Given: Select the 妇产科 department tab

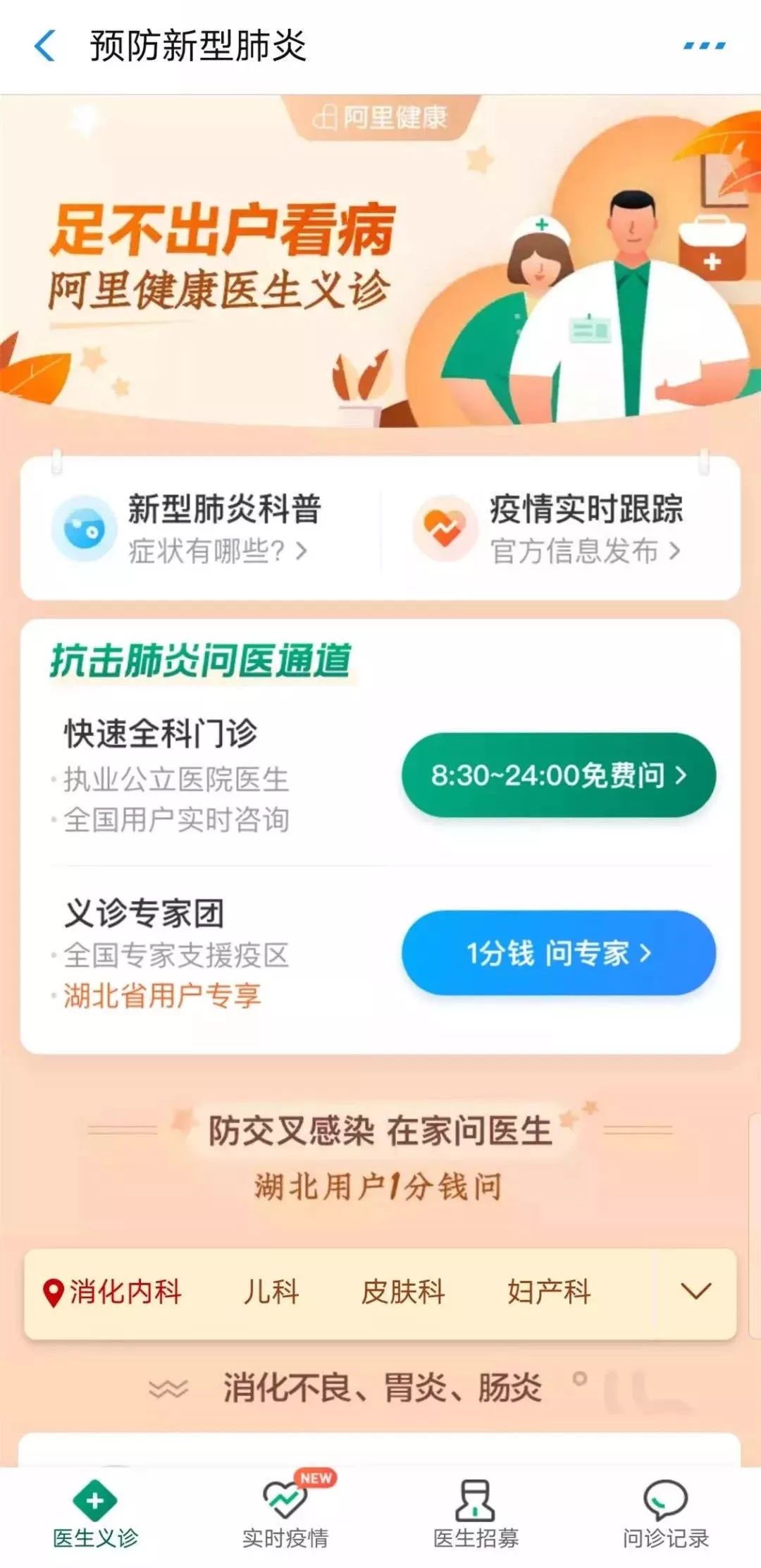Looking at the screenshot, I should (549, 1292).
